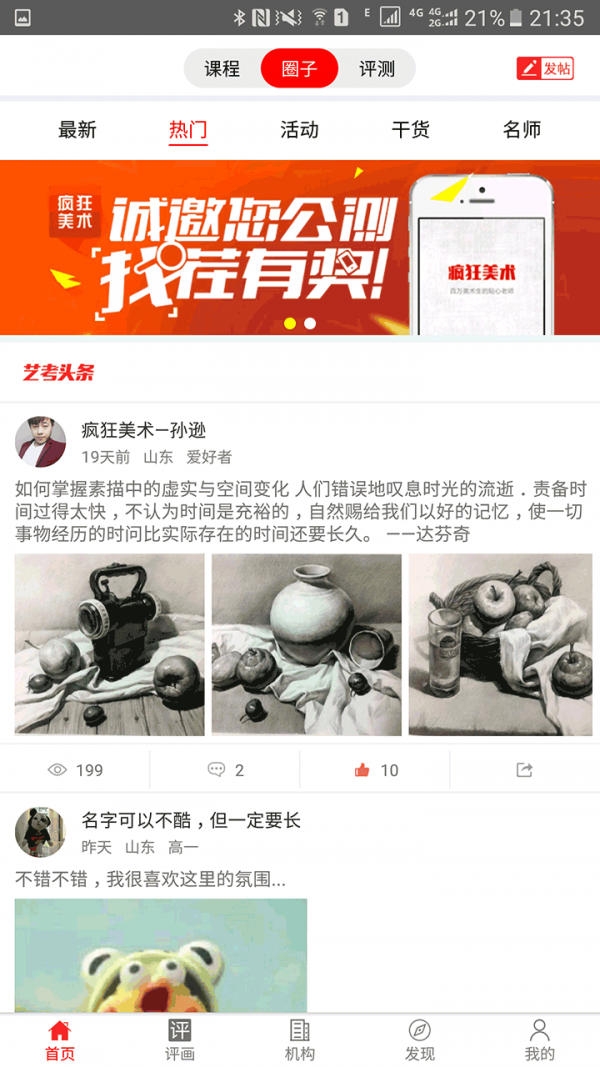Open the 我的 profile tab
The image size is (600, 1067).
pos(540,1040)
